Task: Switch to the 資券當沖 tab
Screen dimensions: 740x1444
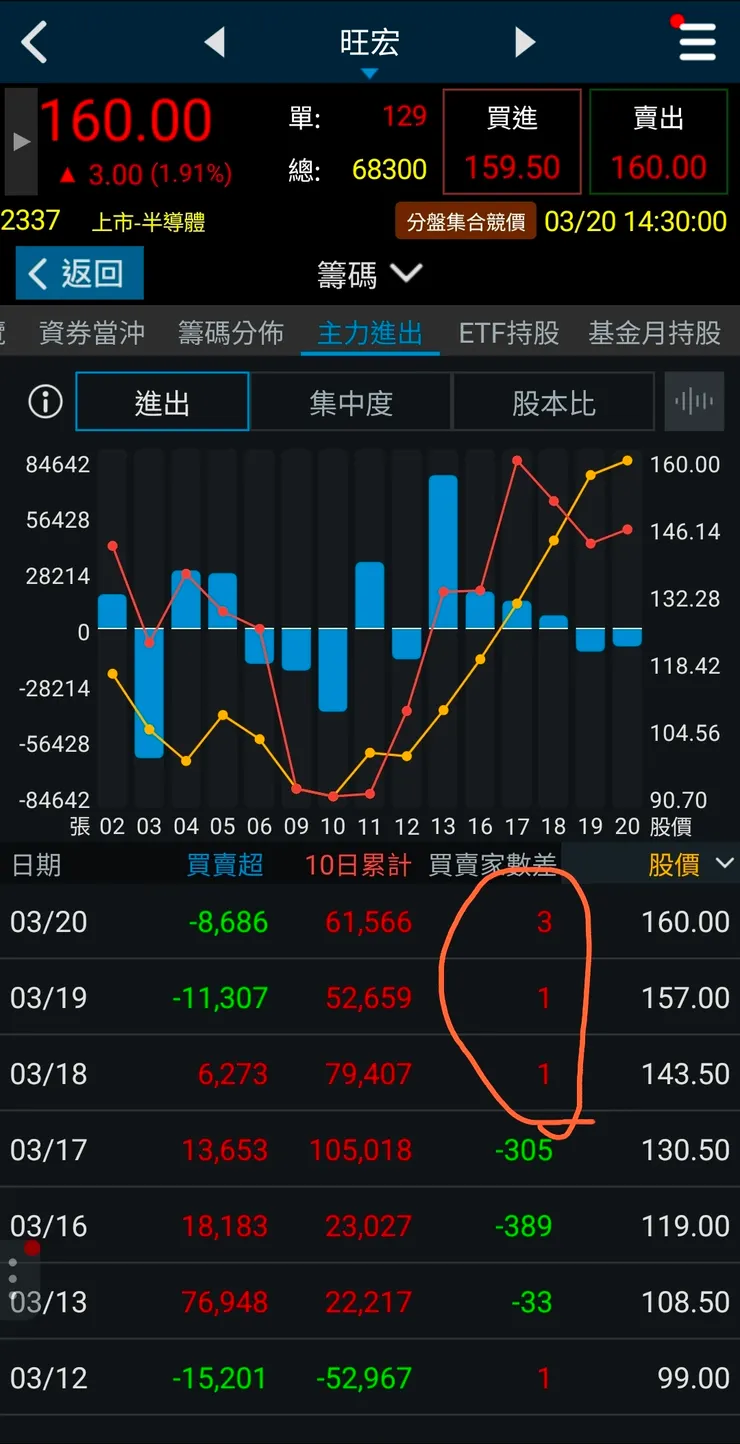Action: 92,333
